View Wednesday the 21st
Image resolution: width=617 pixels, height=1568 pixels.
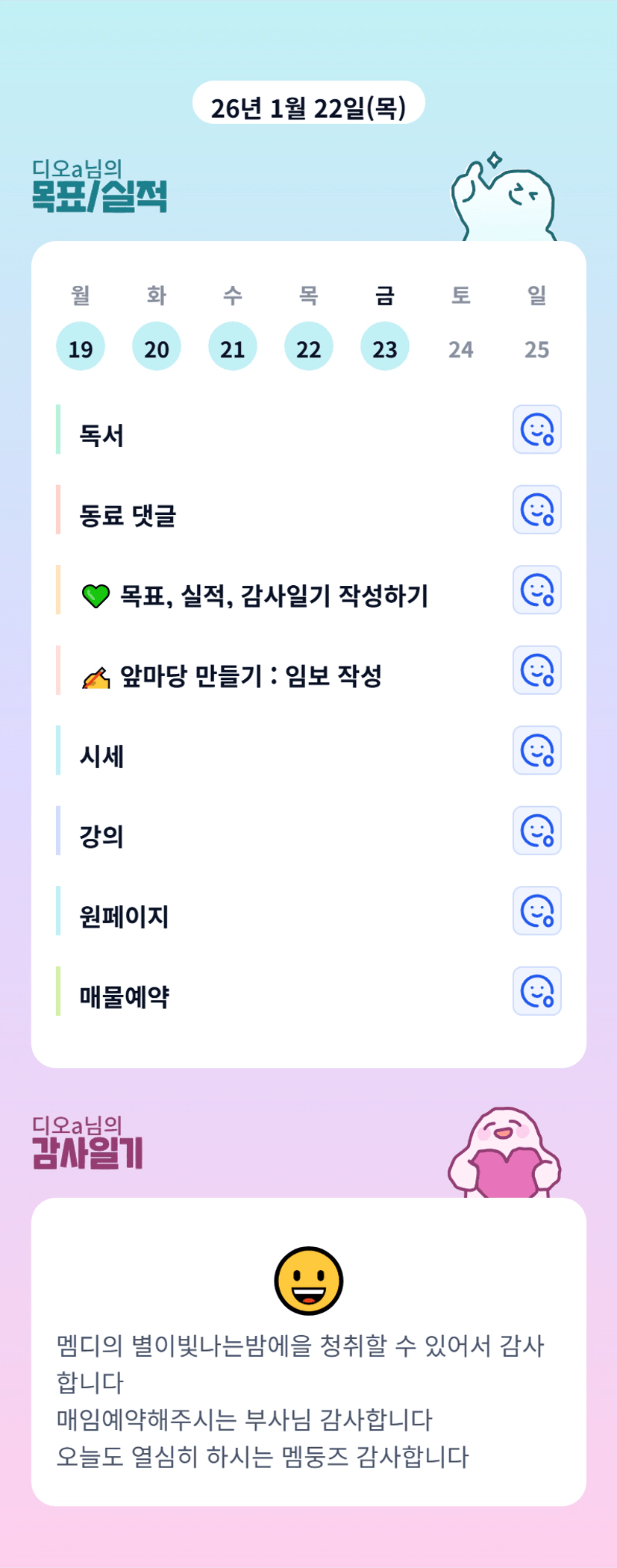tap(233, 347)
